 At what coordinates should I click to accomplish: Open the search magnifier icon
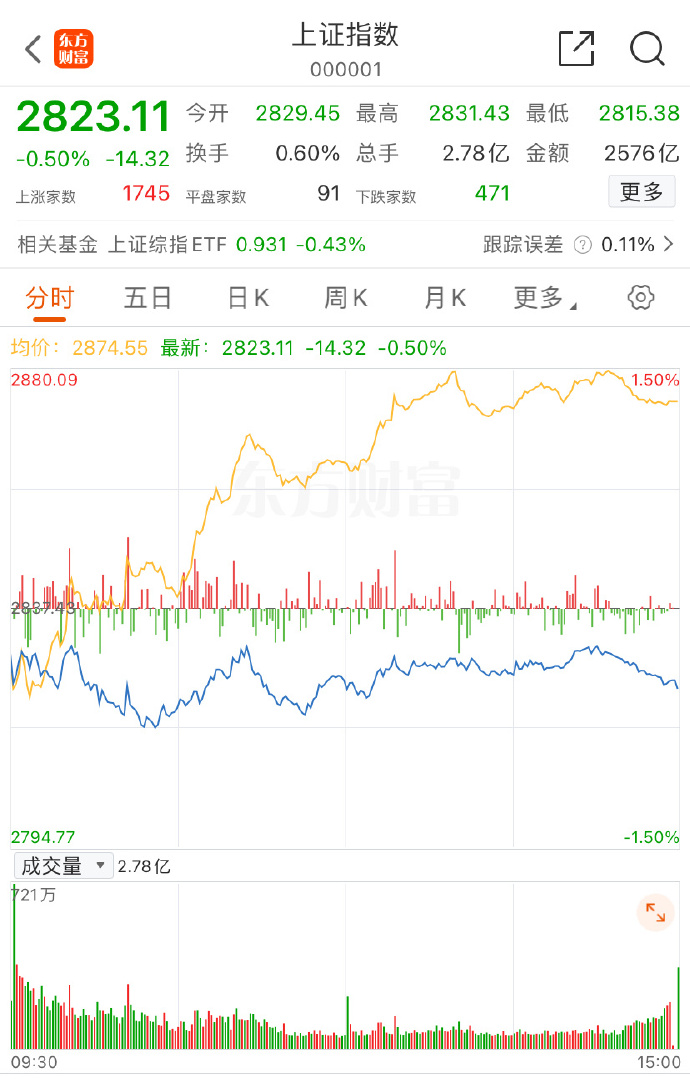(647, 49)
